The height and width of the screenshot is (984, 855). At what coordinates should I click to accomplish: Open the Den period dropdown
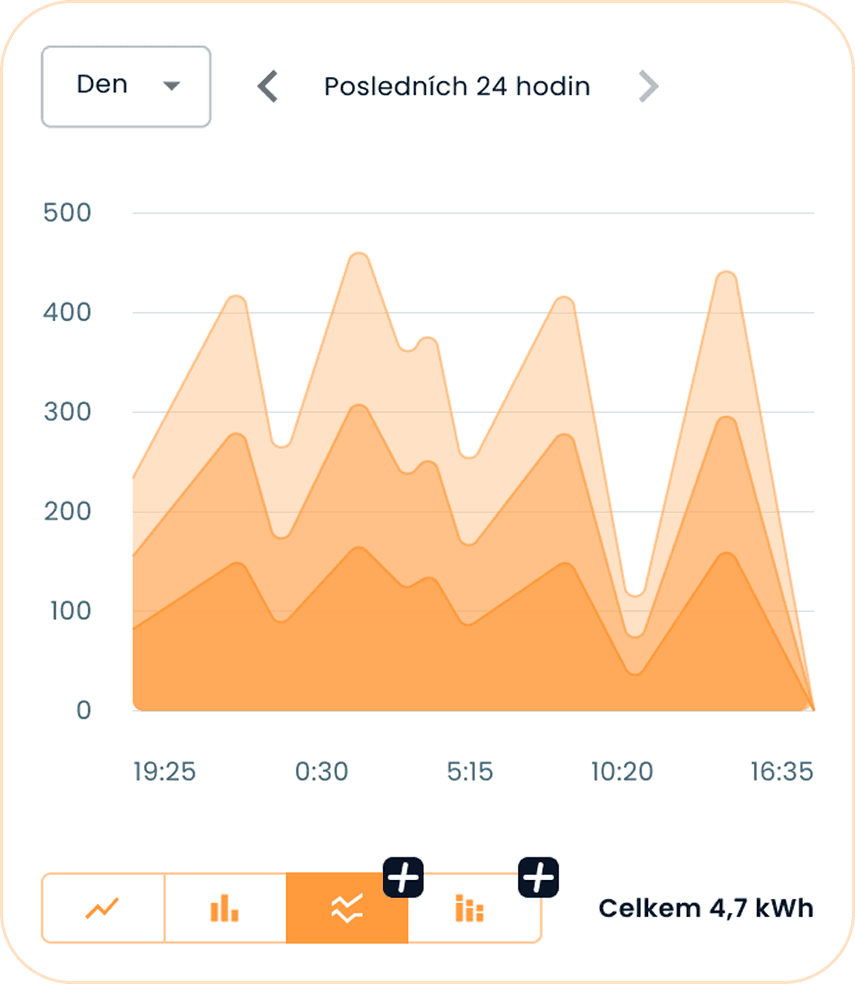point(126,87)
